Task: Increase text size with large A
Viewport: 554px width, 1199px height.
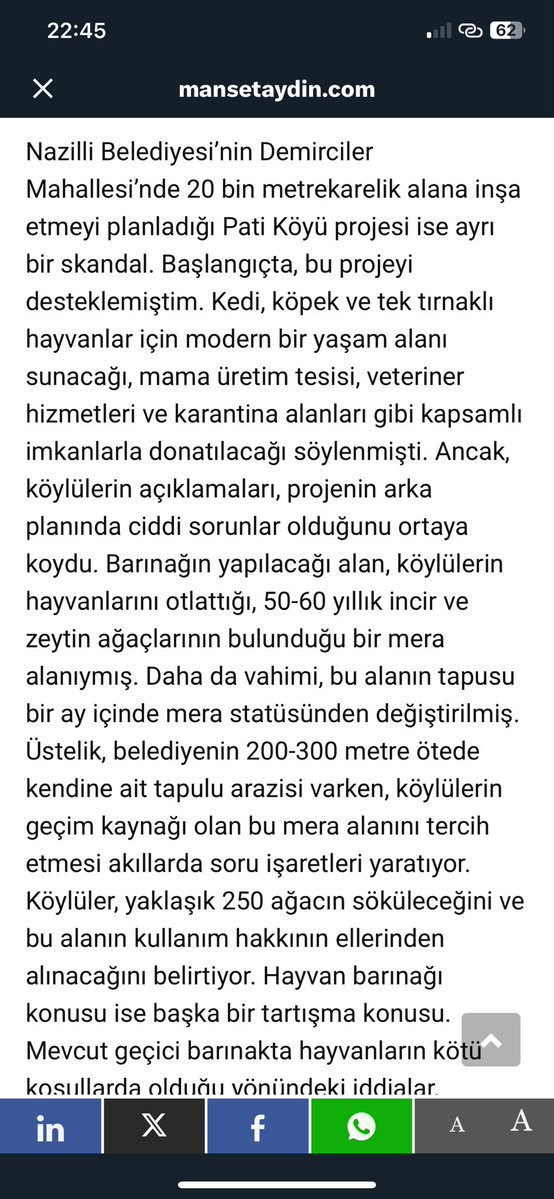Action: coord(521,1121)
